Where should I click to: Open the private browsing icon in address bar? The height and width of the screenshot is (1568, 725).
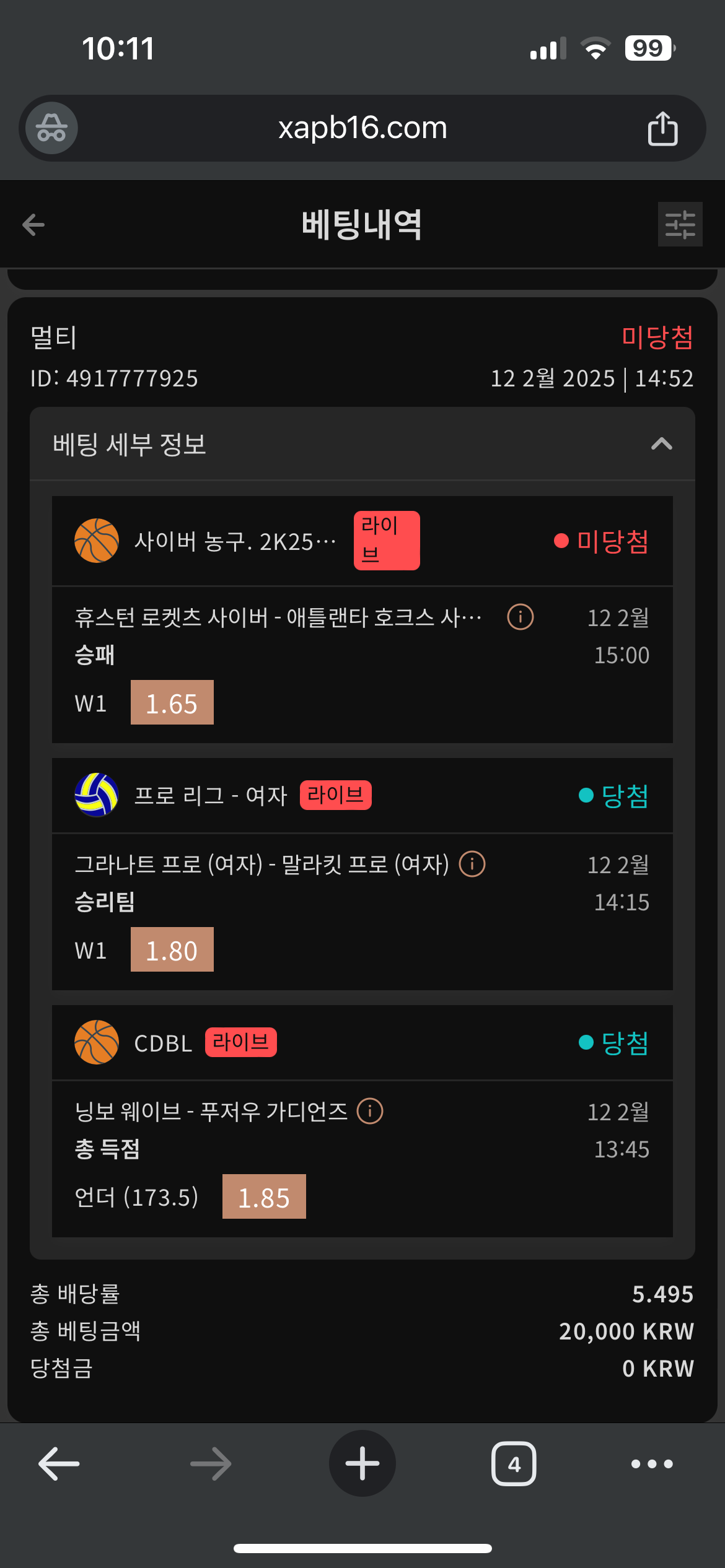(51, 128)
